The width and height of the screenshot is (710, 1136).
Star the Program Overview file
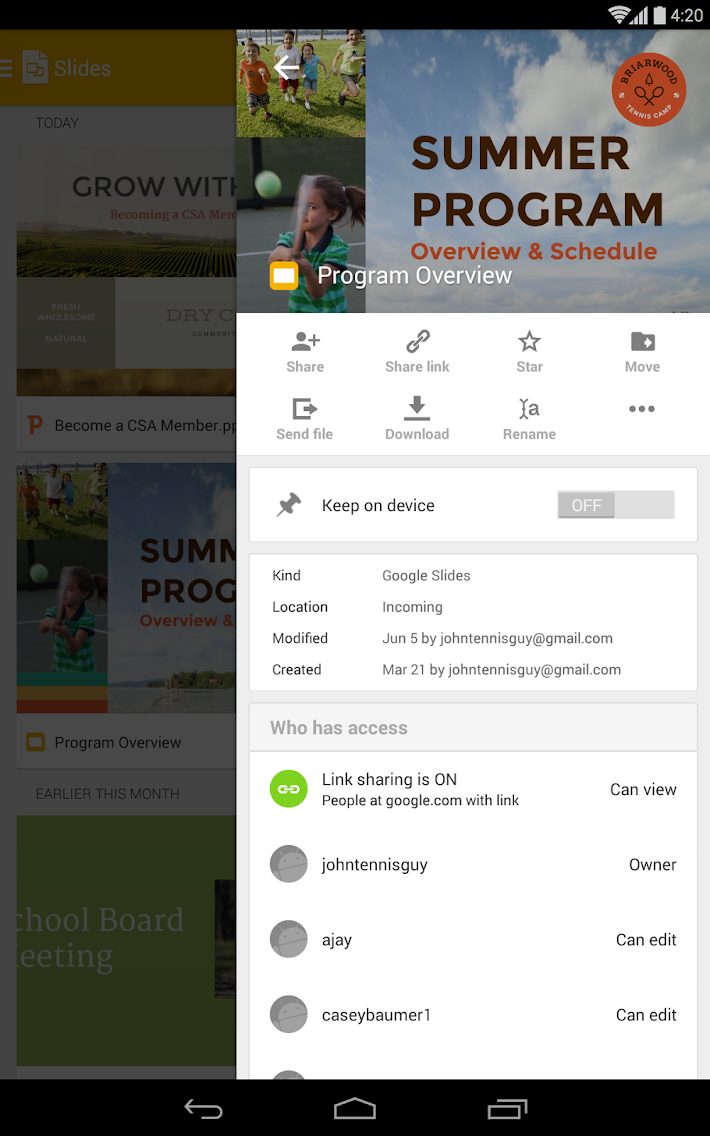(529, 352)
